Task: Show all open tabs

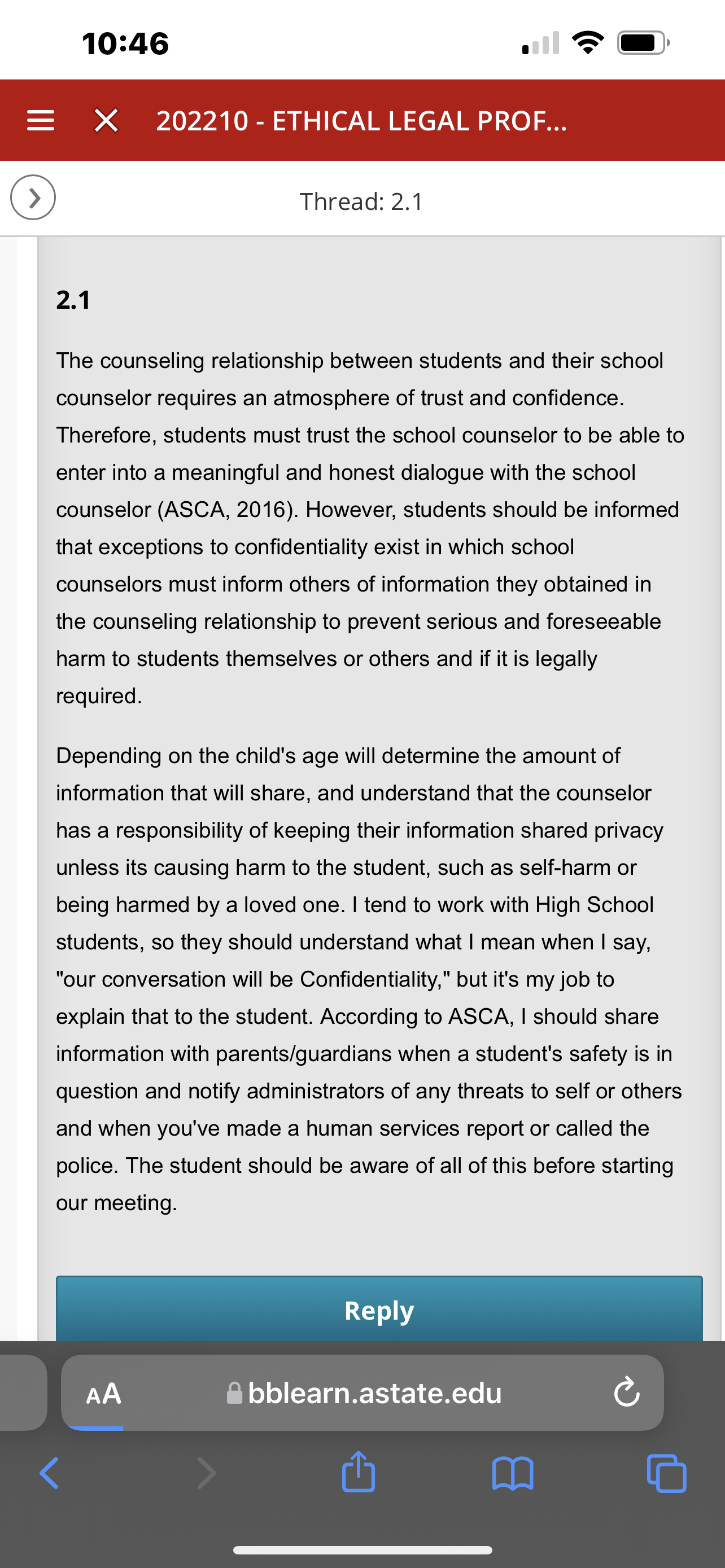Action: 667,1473
